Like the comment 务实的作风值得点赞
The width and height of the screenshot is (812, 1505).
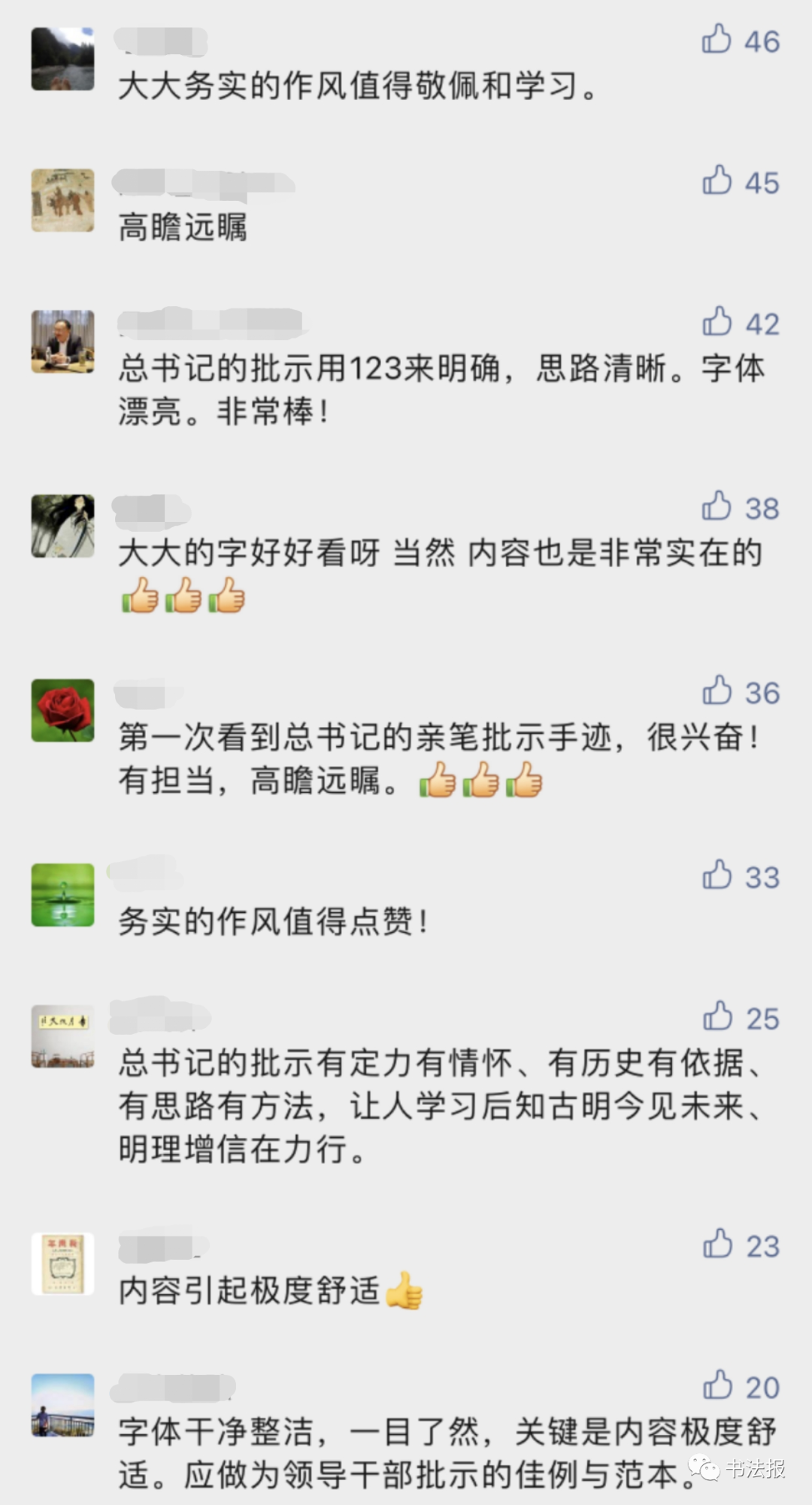pos(717,875)
